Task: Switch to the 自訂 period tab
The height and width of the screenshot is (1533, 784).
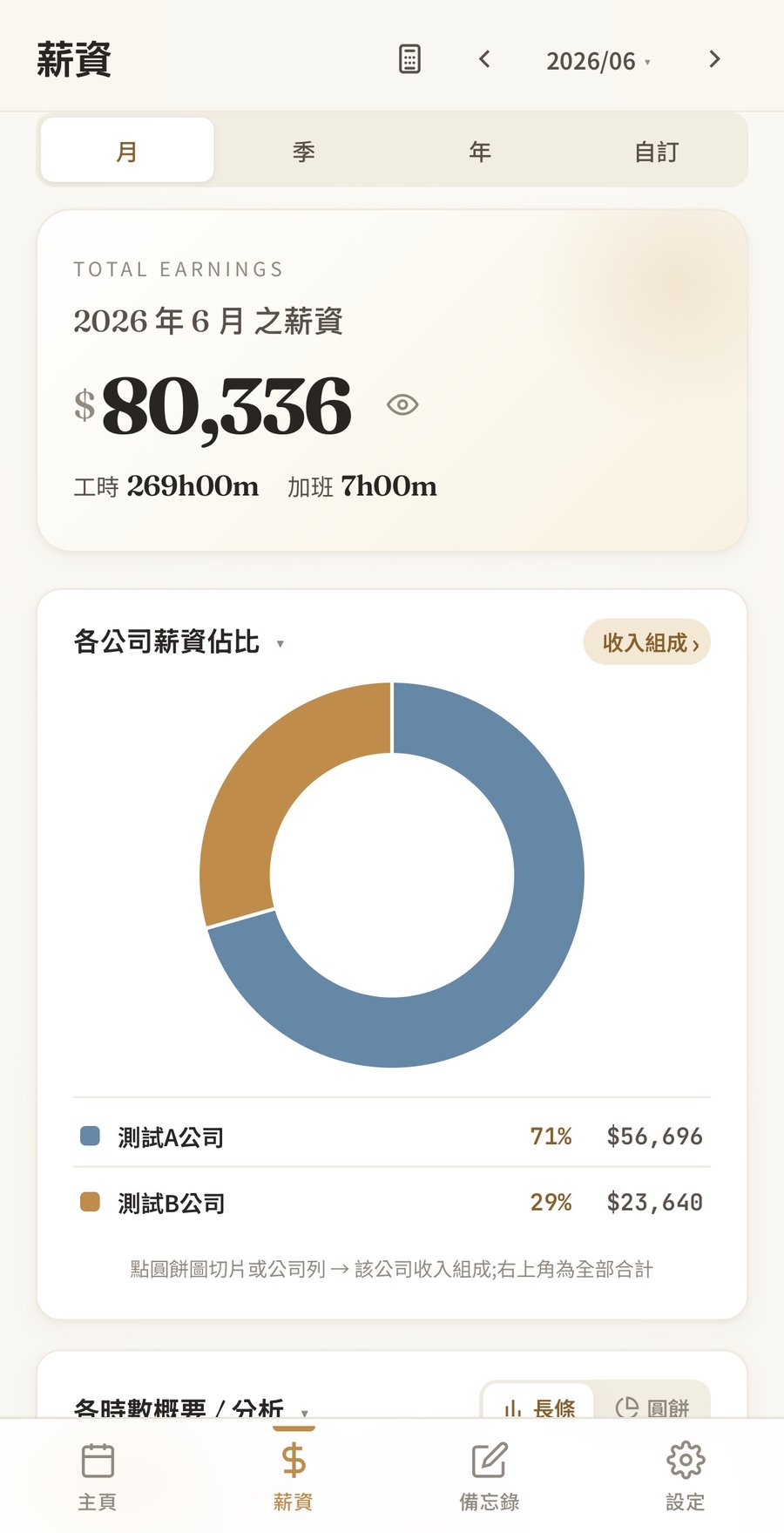Action: tap(656, 151)
